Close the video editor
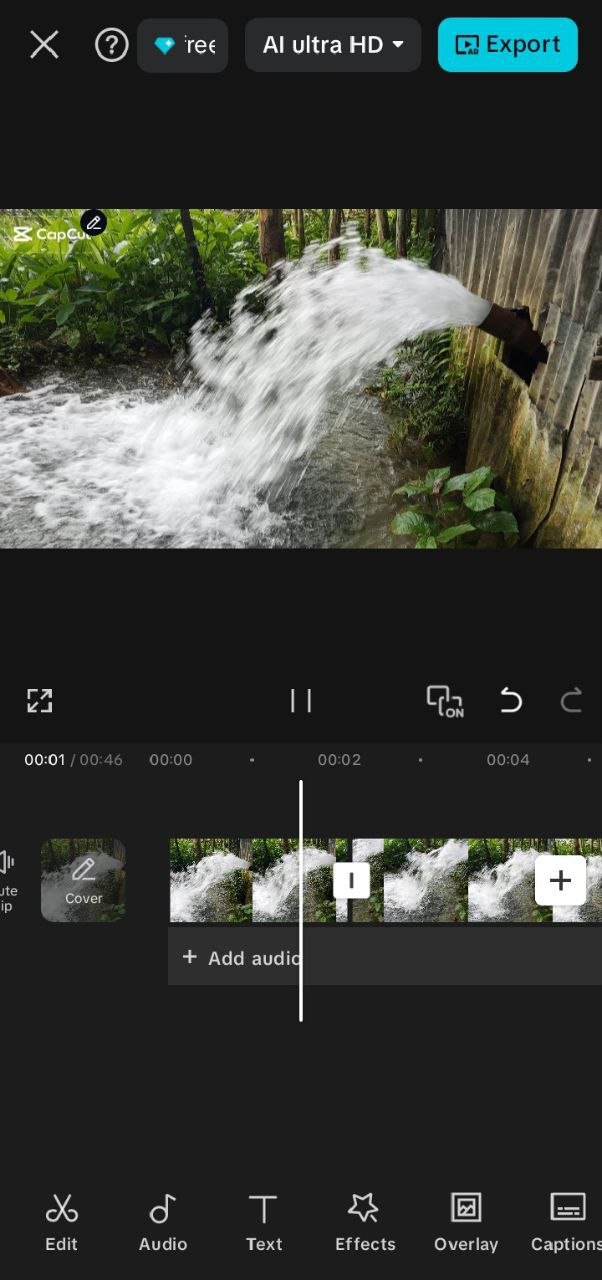The image size is (602, 1280). [x=44, y=44]
